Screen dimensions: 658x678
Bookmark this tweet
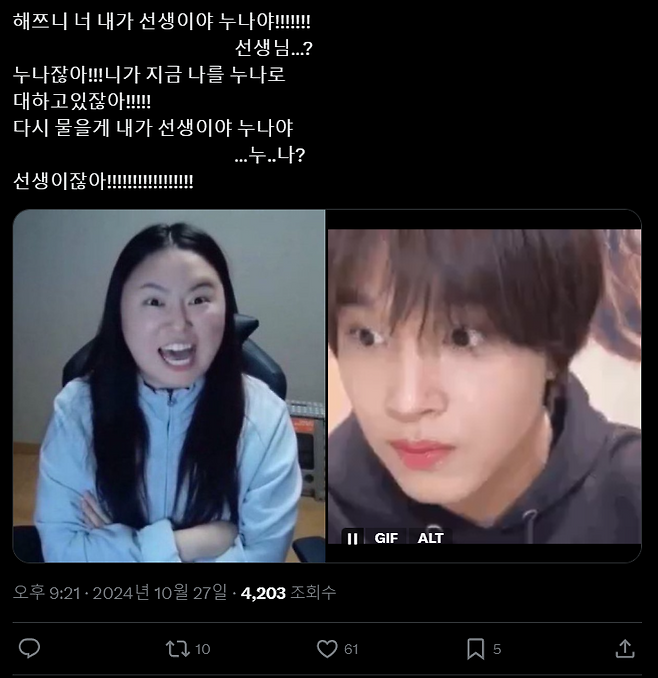point(476,649)
